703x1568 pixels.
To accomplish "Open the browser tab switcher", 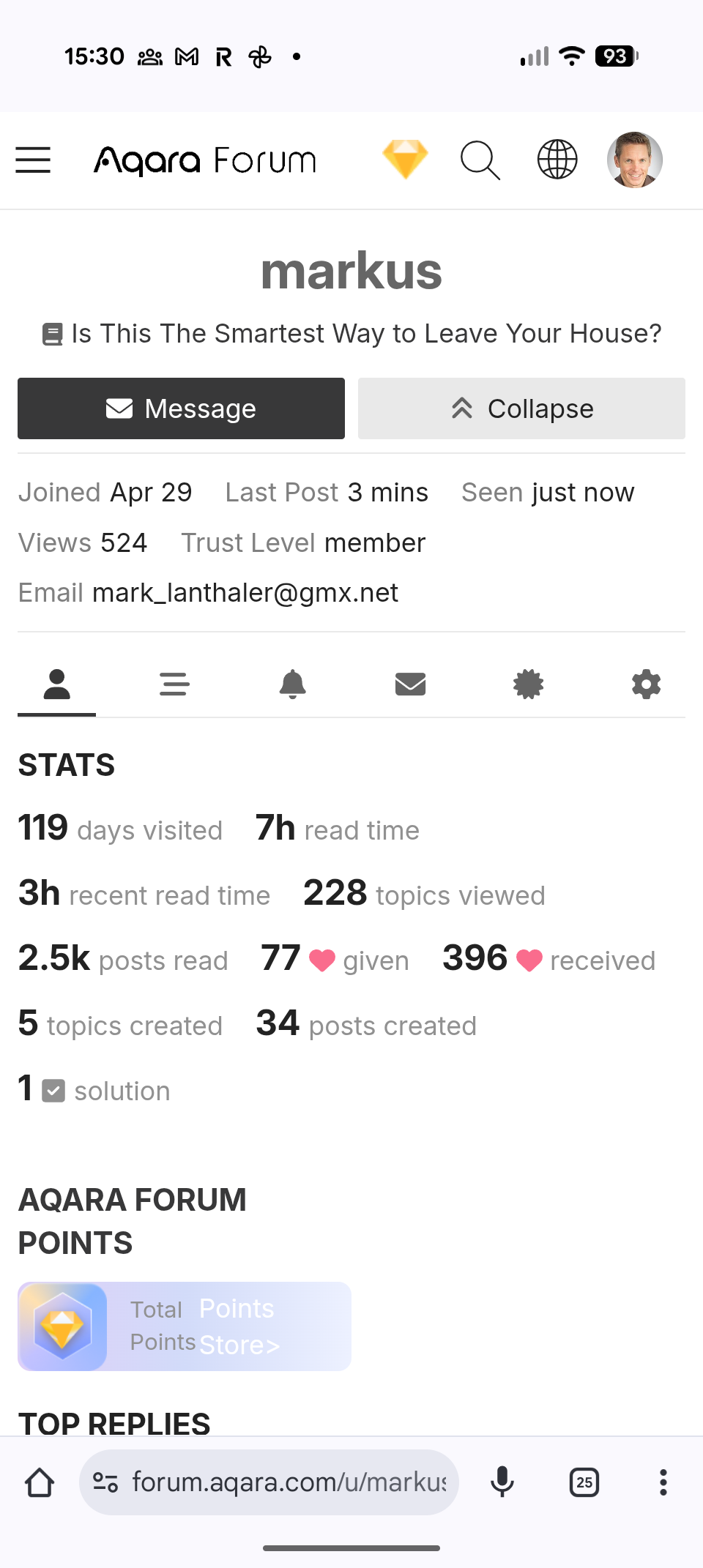I will click(x=584, y=1483).
